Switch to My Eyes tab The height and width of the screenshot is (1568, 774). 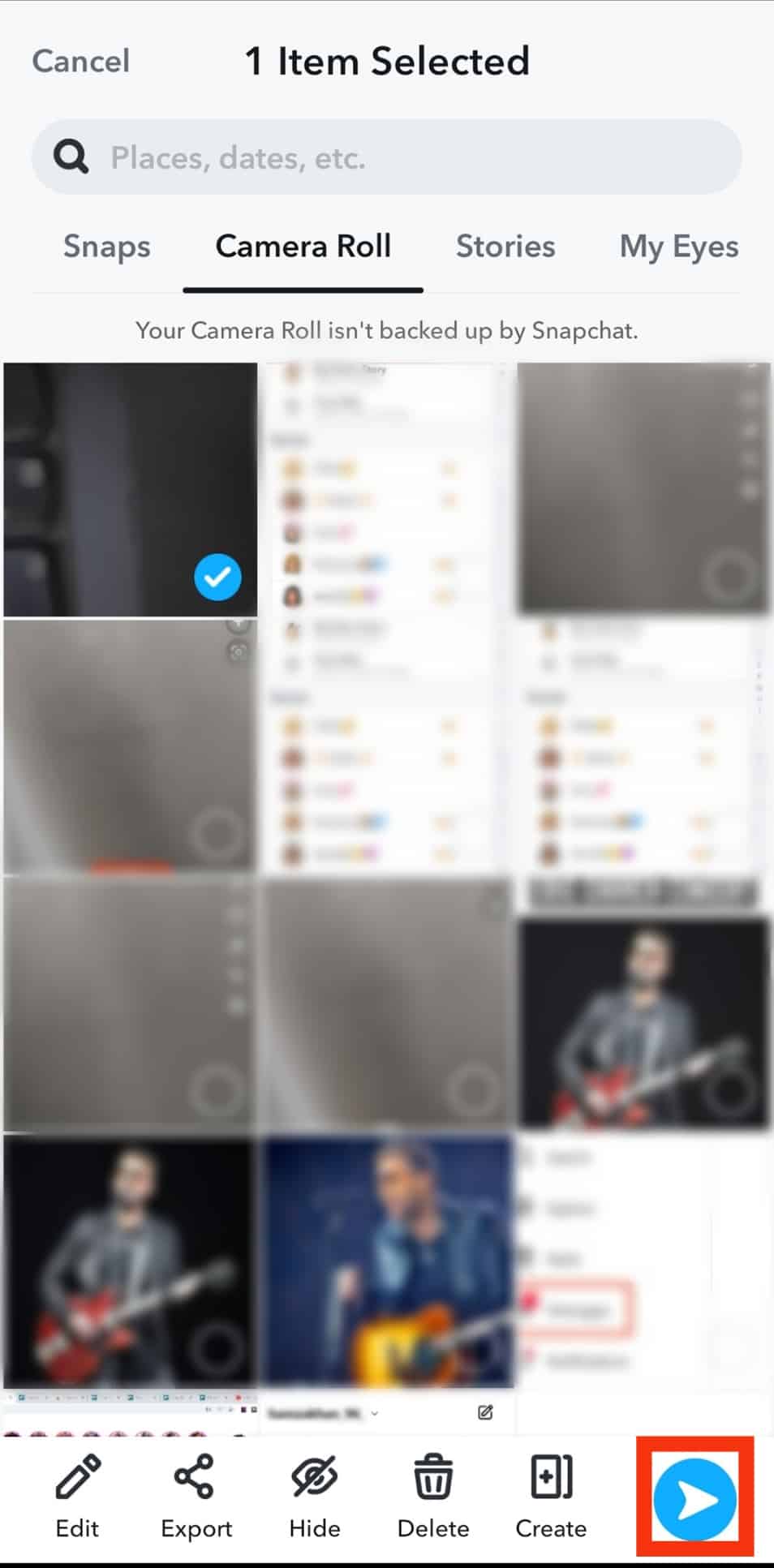point(678,246)
